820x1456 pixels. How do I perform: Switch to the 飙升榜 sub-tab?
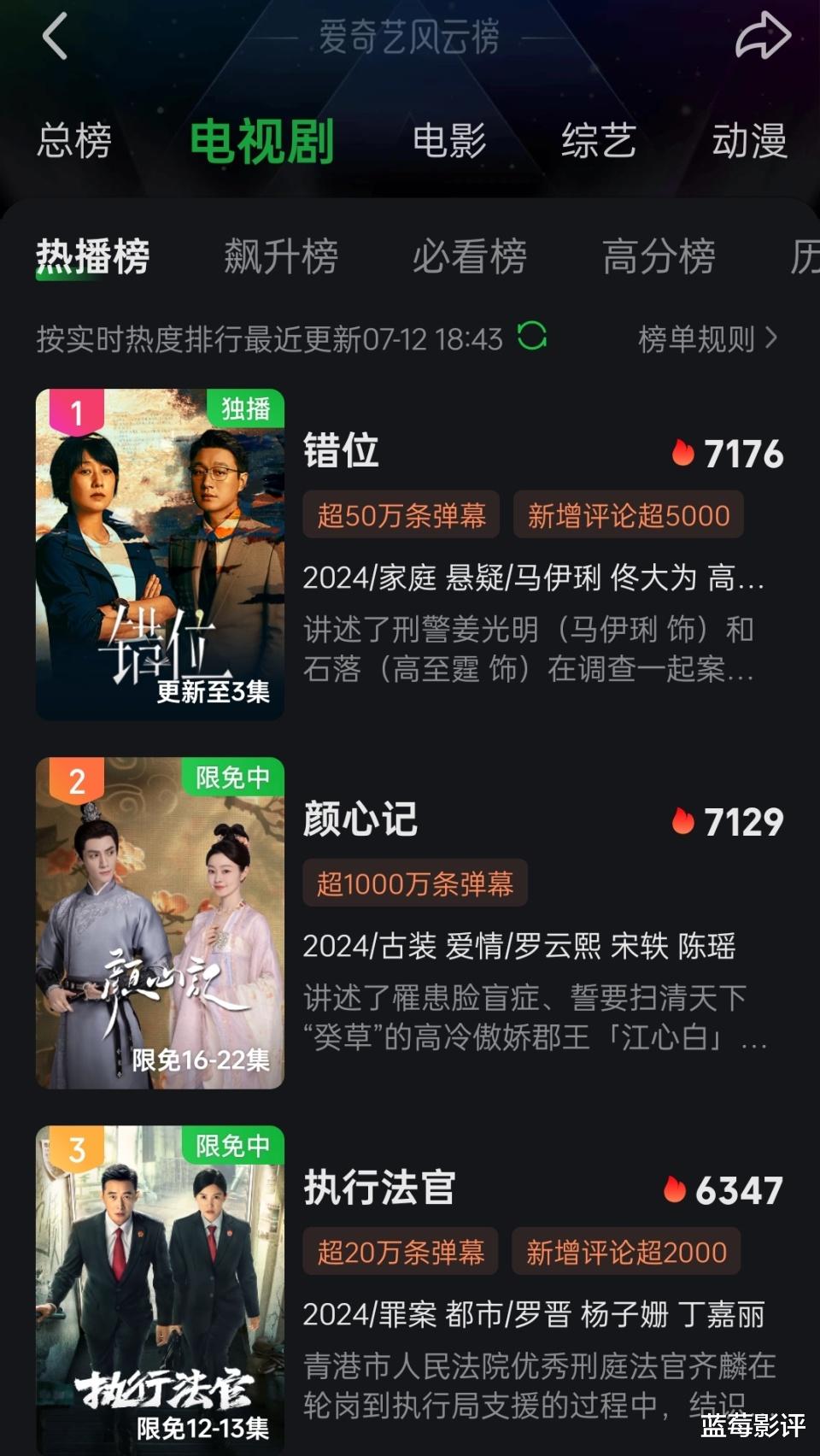point(281,256)
